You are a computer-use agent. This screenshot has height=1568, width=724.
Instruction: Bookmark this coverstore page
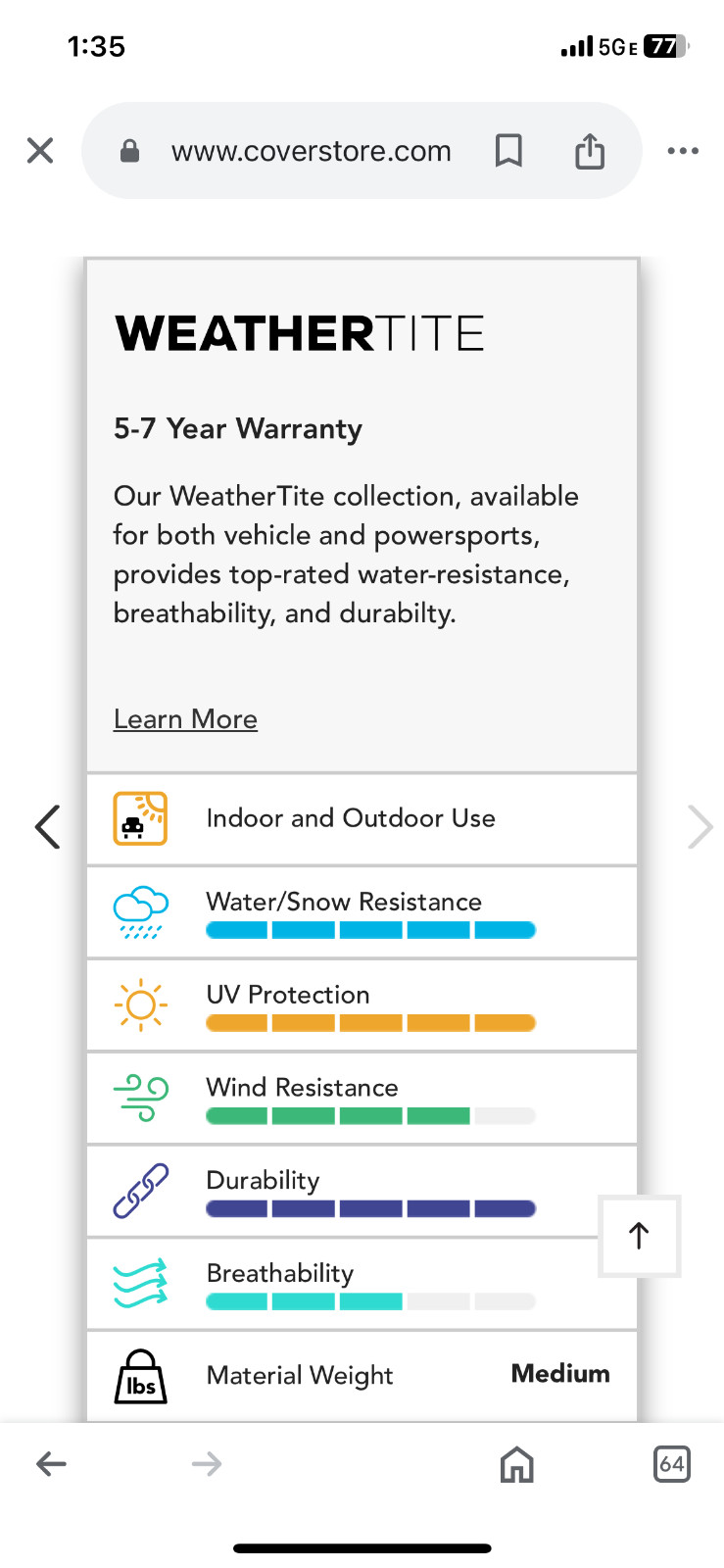[508, 151]
